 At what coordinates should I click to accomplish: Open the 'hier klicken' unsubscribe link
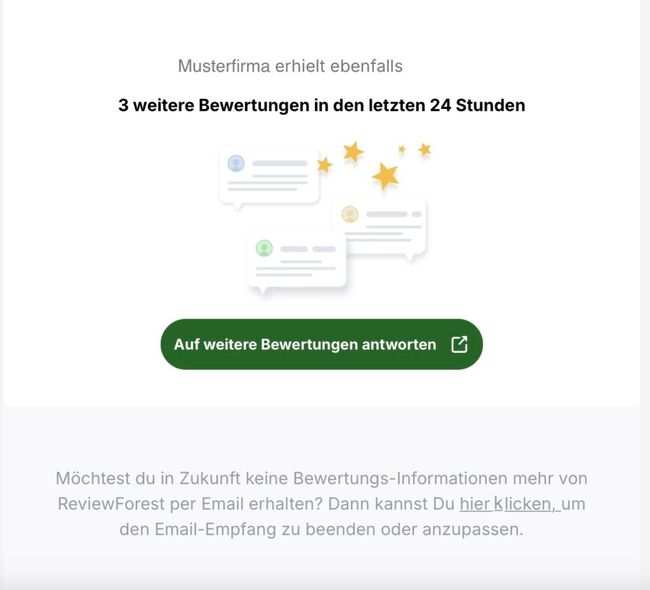point(508,504)
